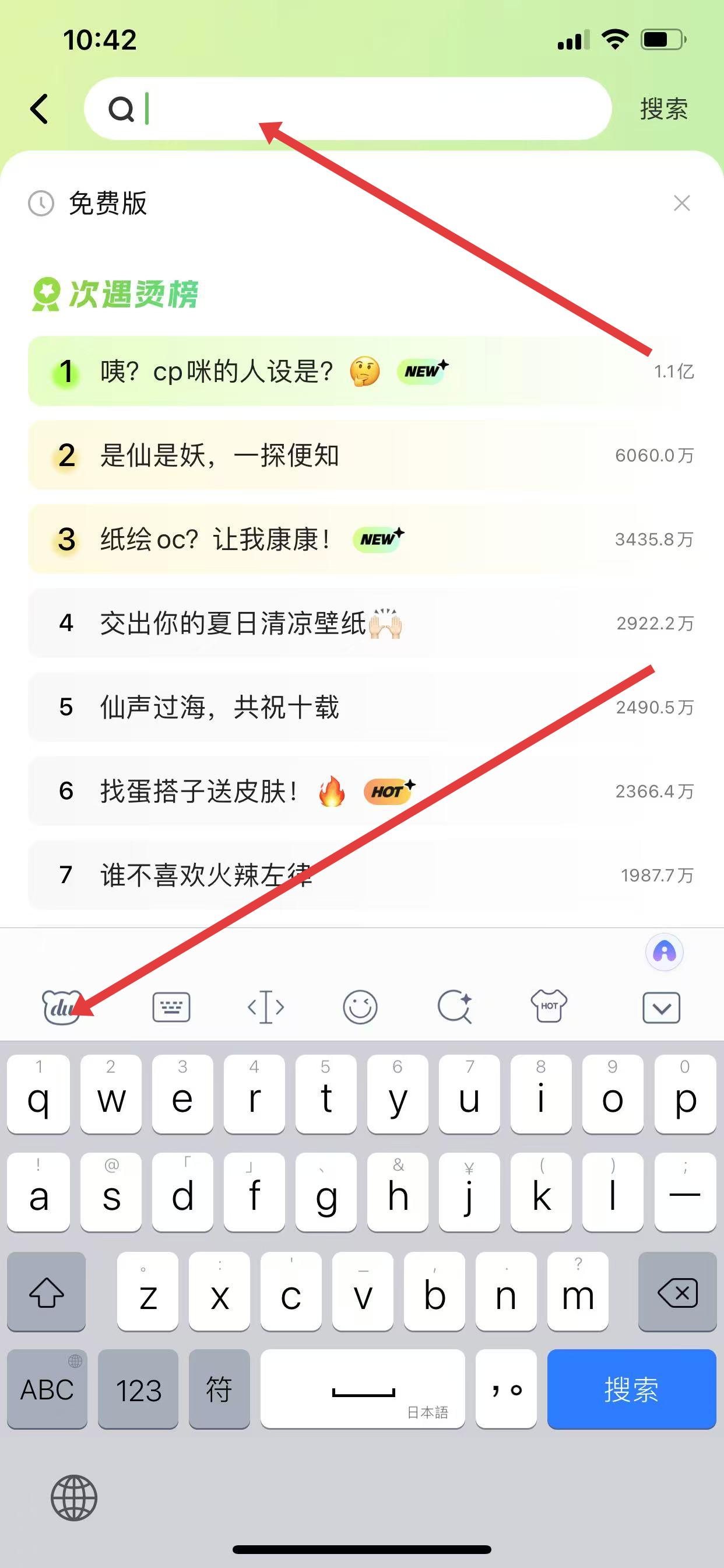Remove the 免费版 search history entry
Image resolution: width=724 pixels, height=1568 pixels.
pyautogui.click(x=681, y=204)
